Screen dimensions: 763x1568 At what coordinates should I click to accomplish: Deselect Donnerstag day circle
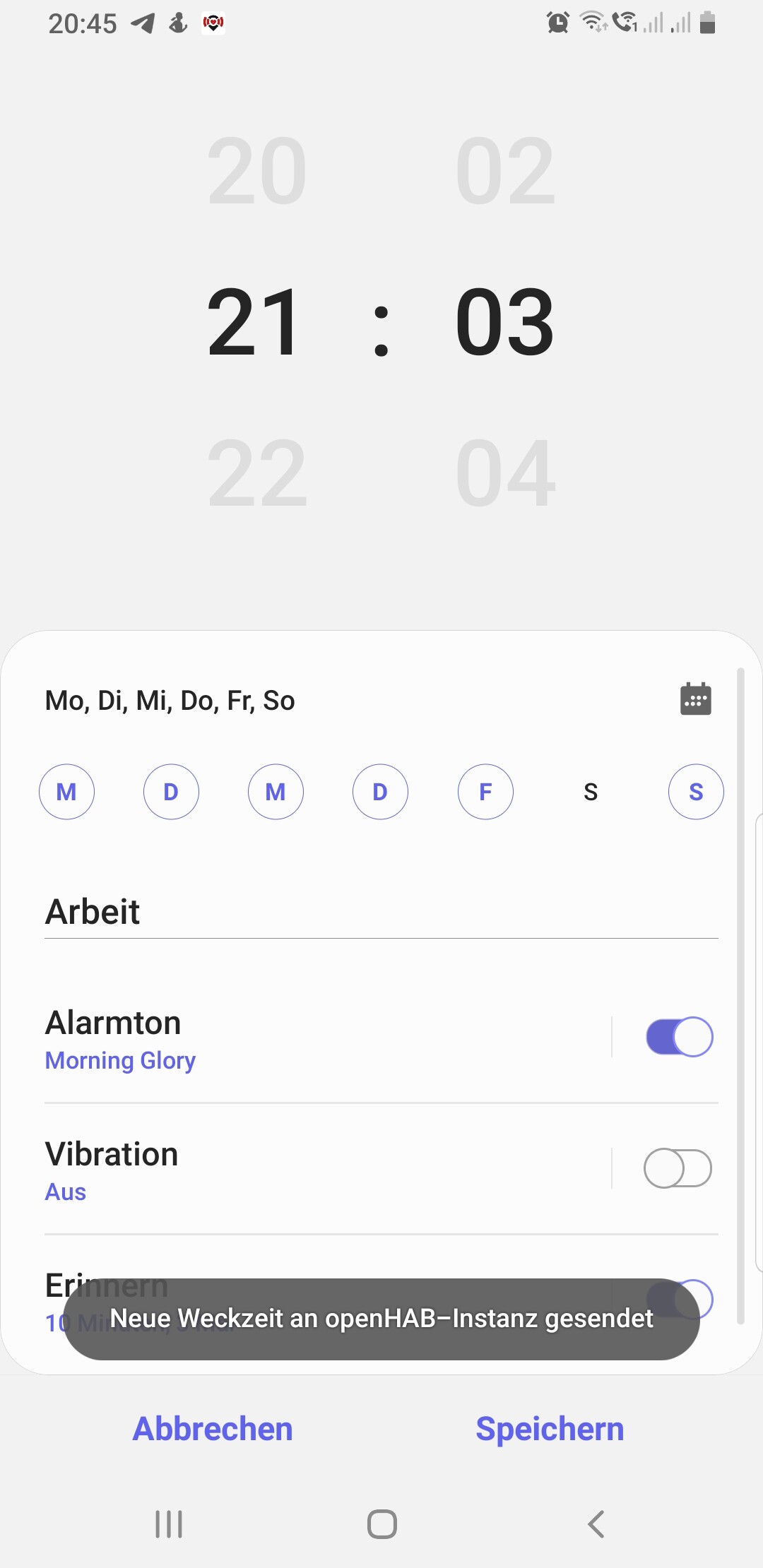coord(380,792)
